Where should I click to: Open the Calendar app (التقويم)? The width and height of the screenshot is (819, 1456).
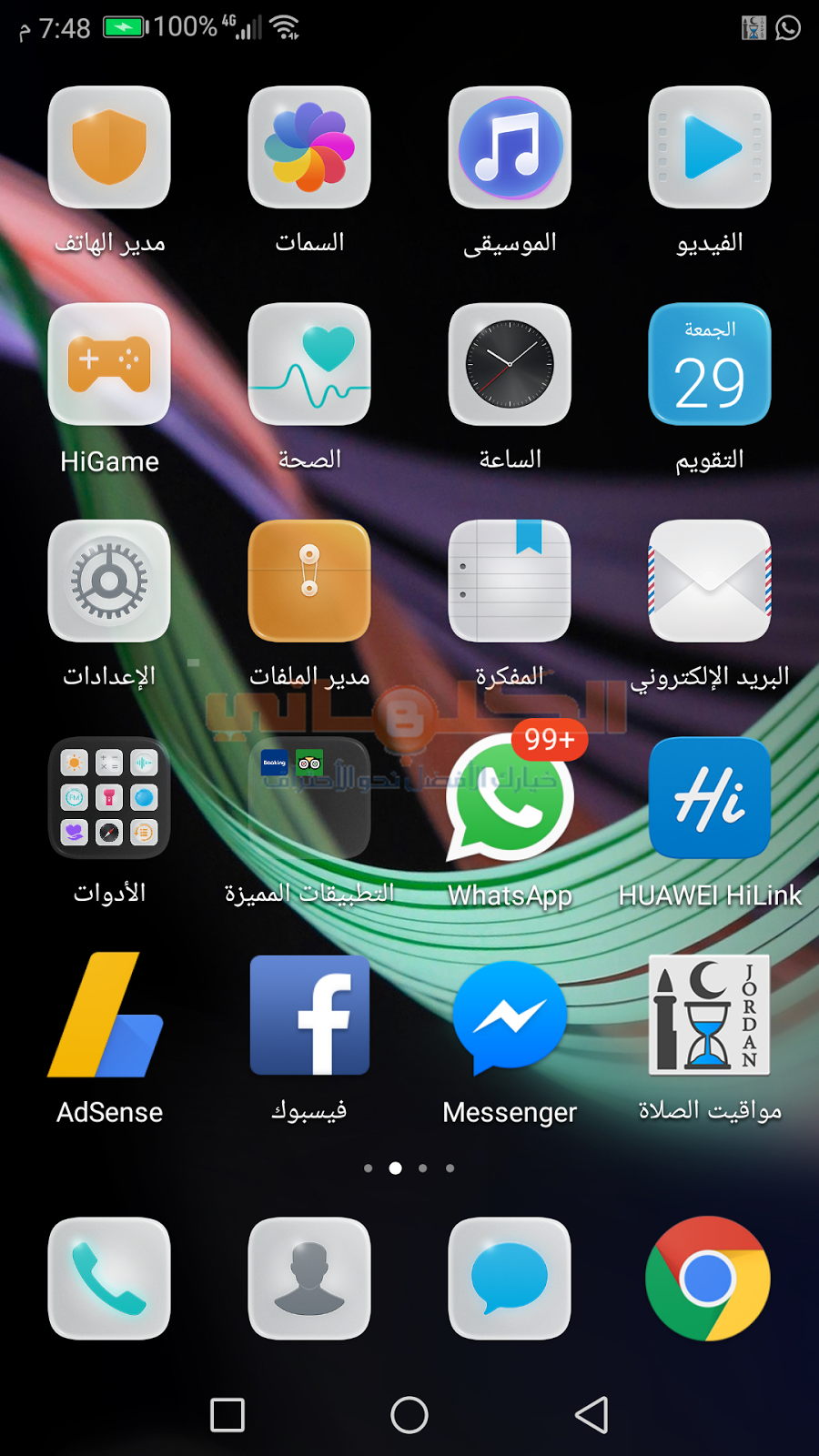click(710, 364)
